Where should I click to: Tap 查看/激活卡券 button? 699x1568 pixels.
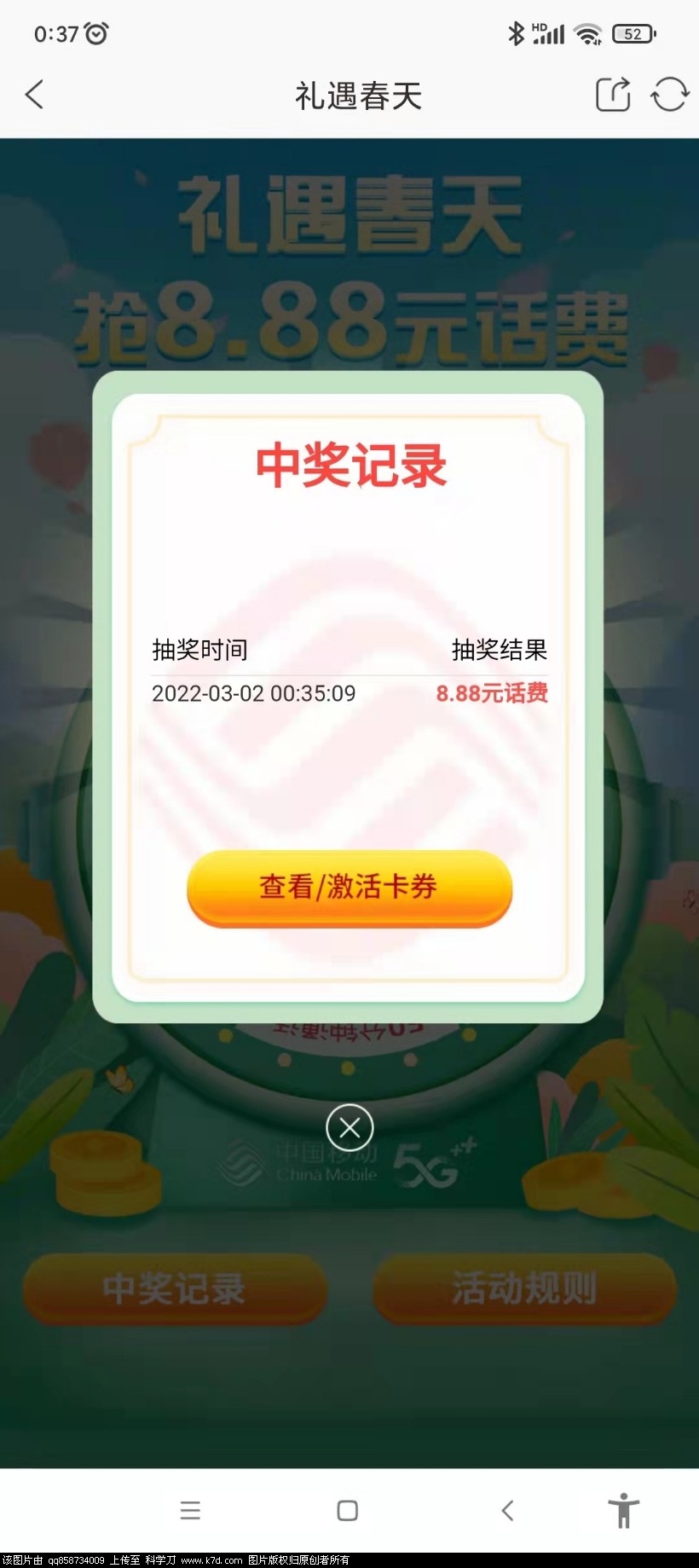point(349,887)
